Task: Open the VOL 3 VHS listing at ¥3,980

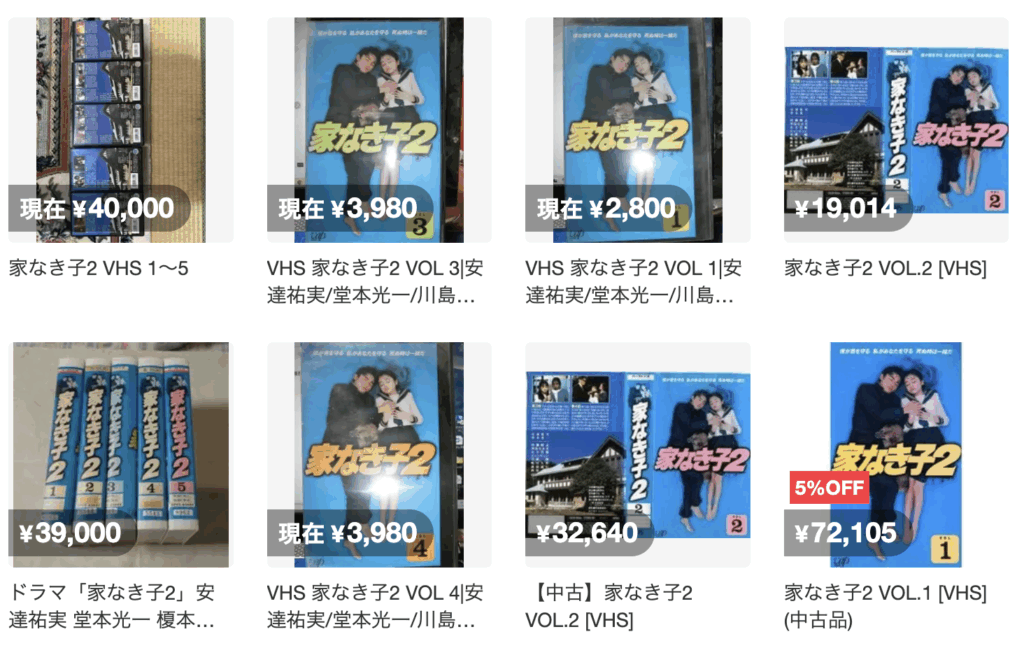Action: pos(379,130)
